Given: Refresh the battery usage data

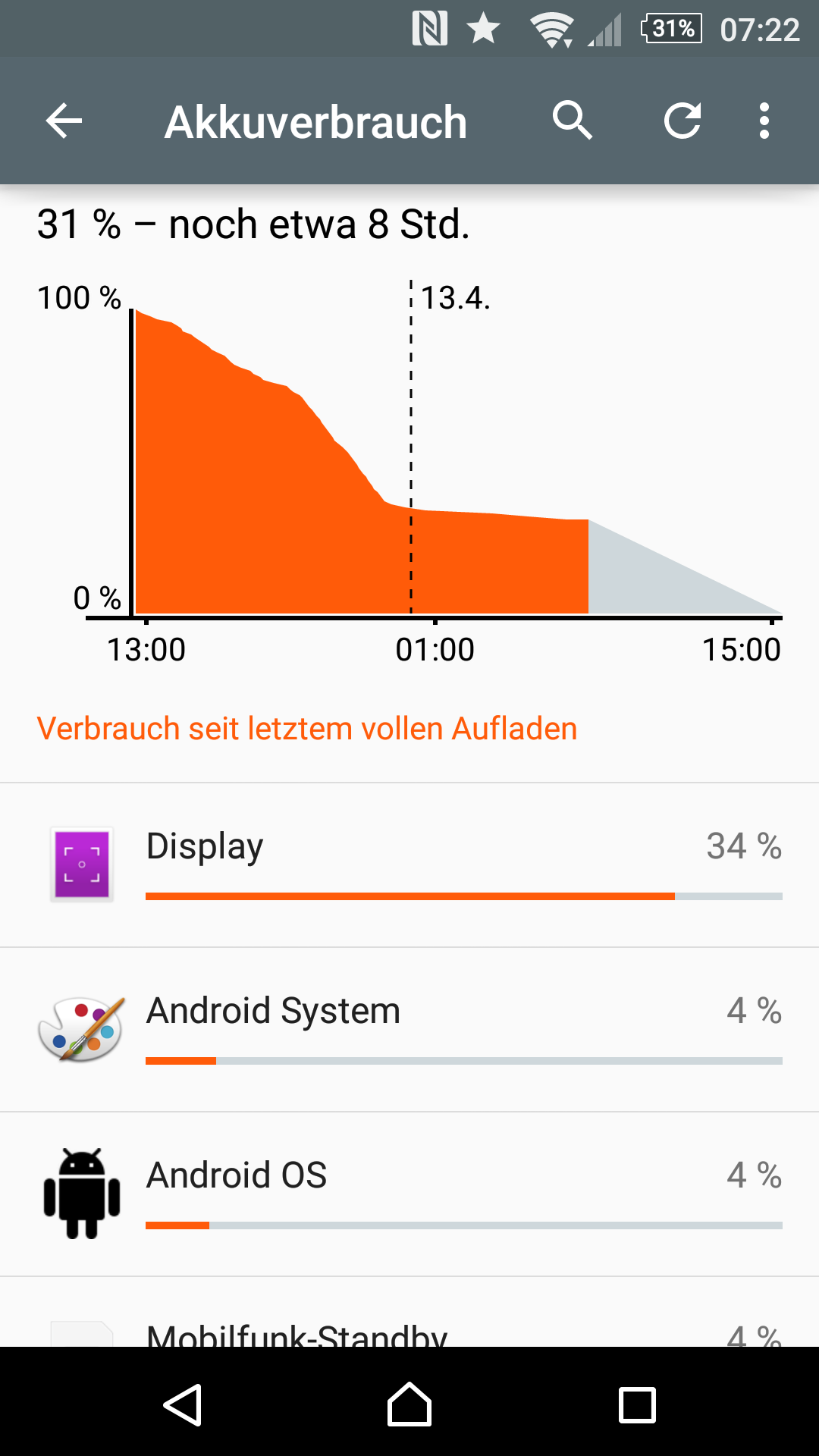Looking at the screenshot, I should [x=682, y=121].
